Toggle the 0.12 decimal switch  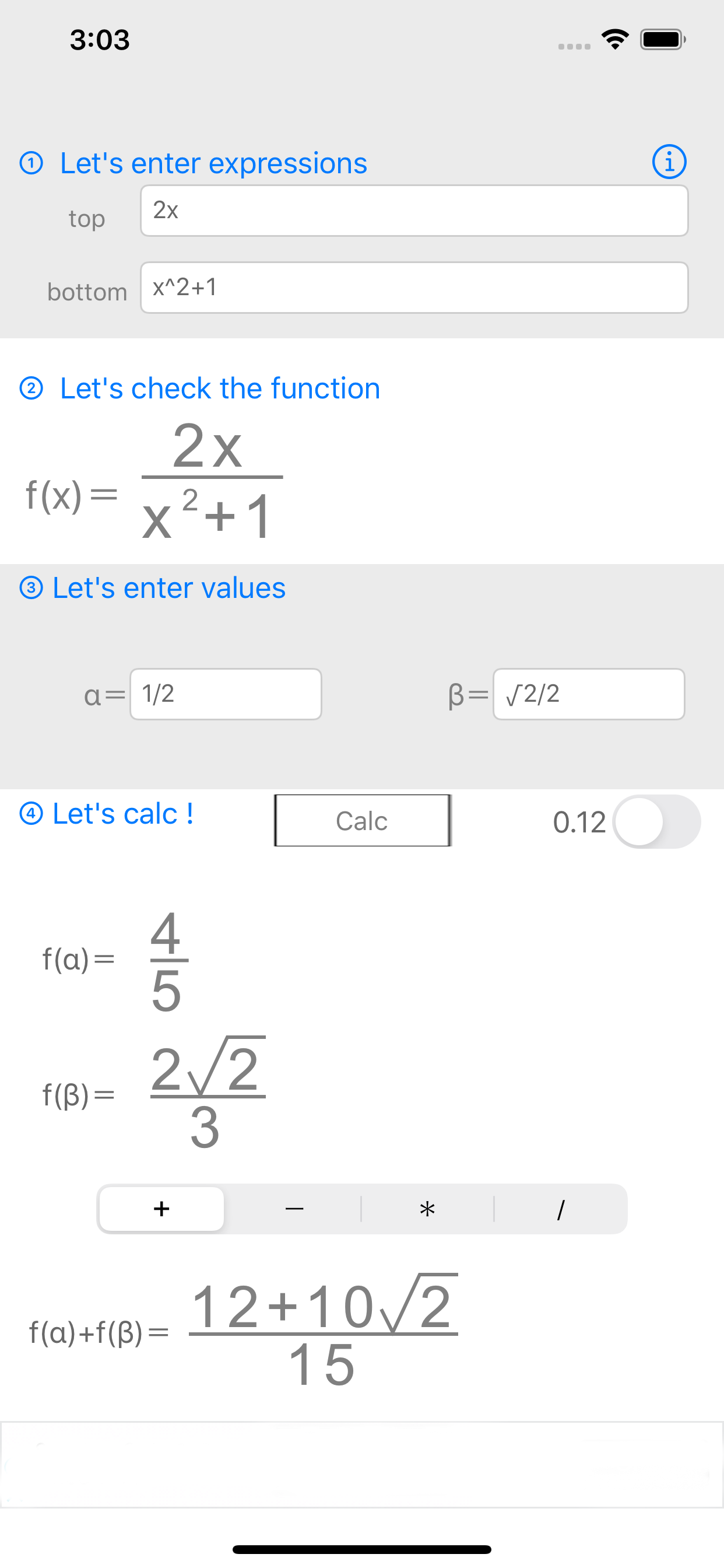pyautogui.click(x=656, y=822)
